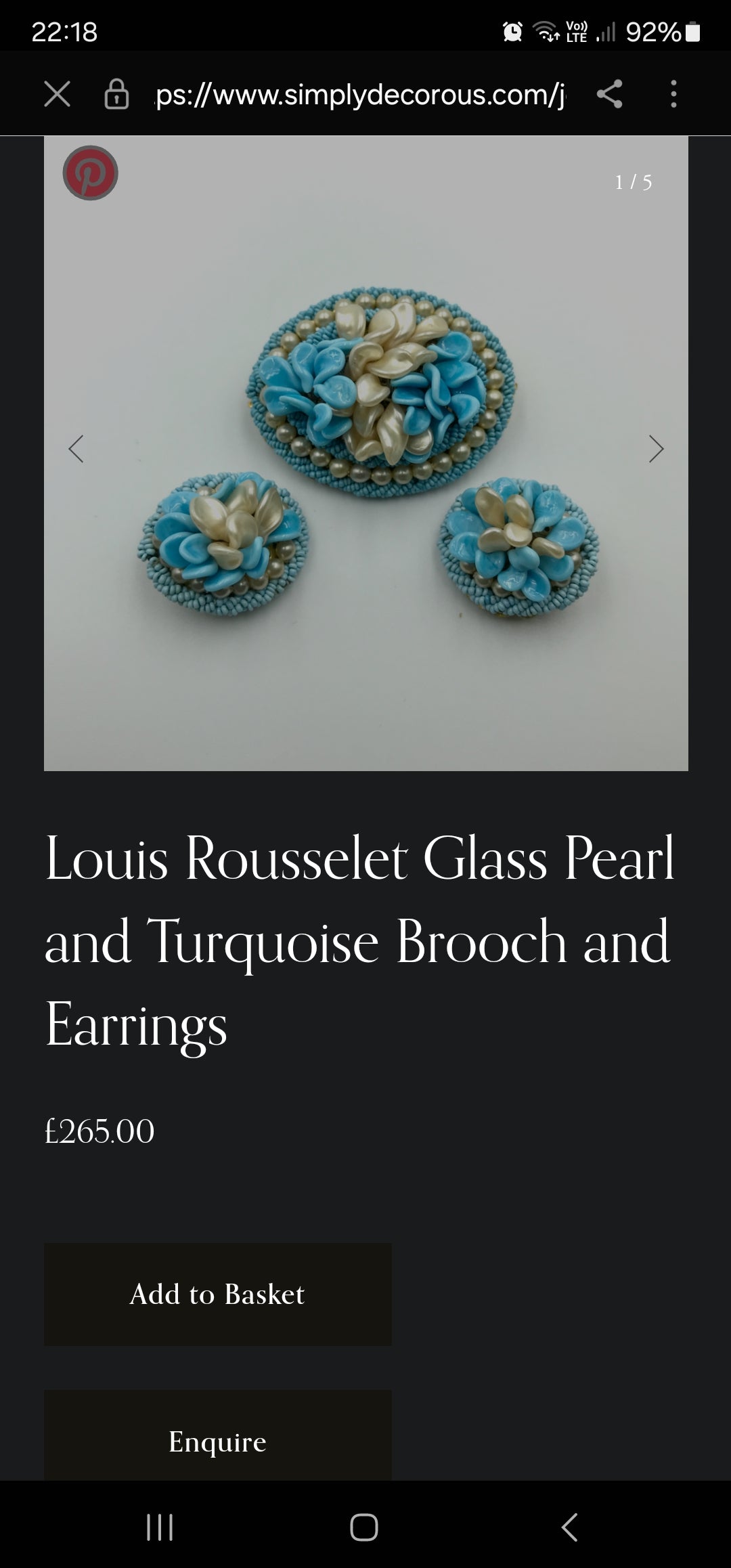Close the browser tab with the X
This screenshot has width=731, height=1568.
click(57, 94)
